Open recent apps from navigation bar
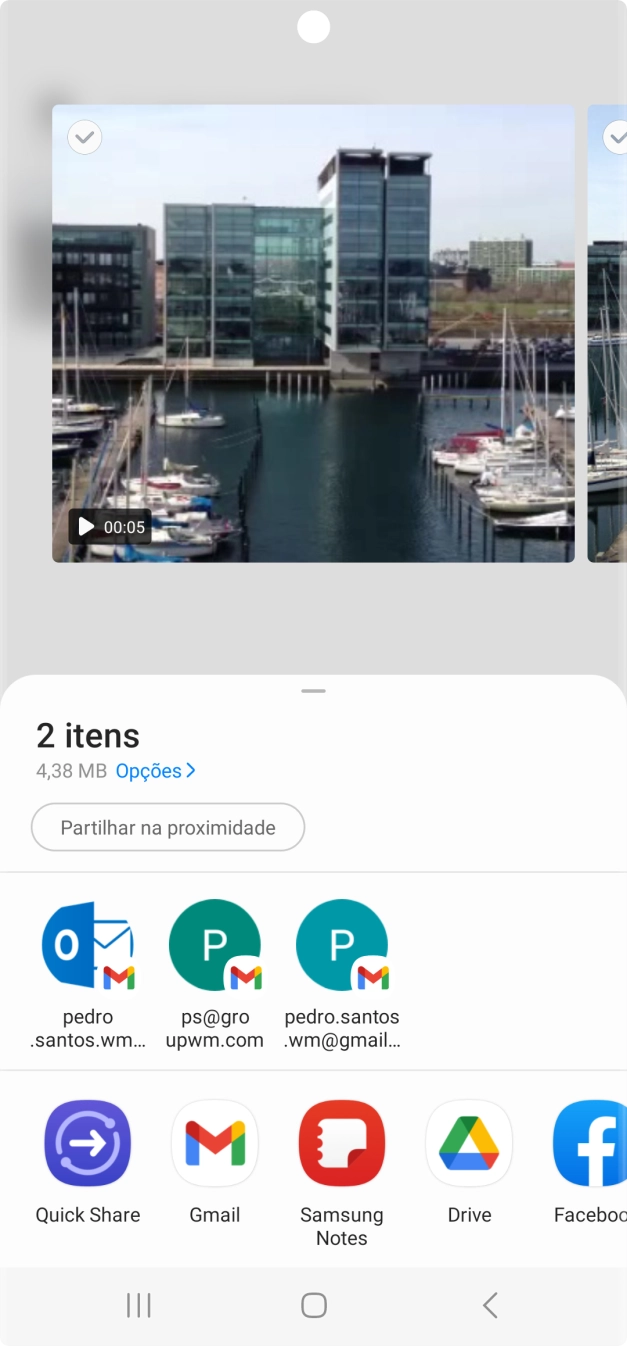Image resolution: width=627 pixels, height=1346 pixels. [x=138, y=1305]
